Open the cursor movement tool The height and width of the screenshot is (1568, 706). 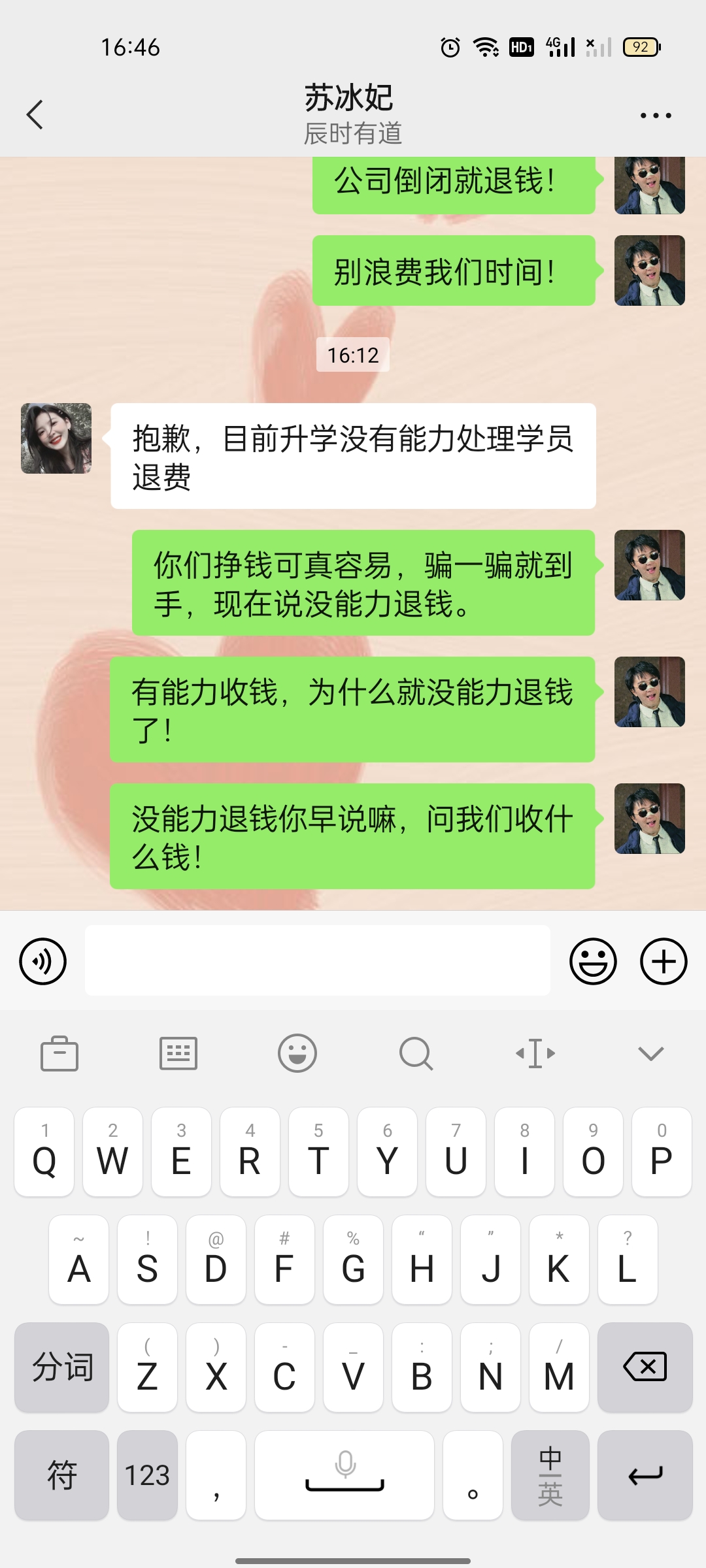pyautogui.click(x=535, y=1053)
